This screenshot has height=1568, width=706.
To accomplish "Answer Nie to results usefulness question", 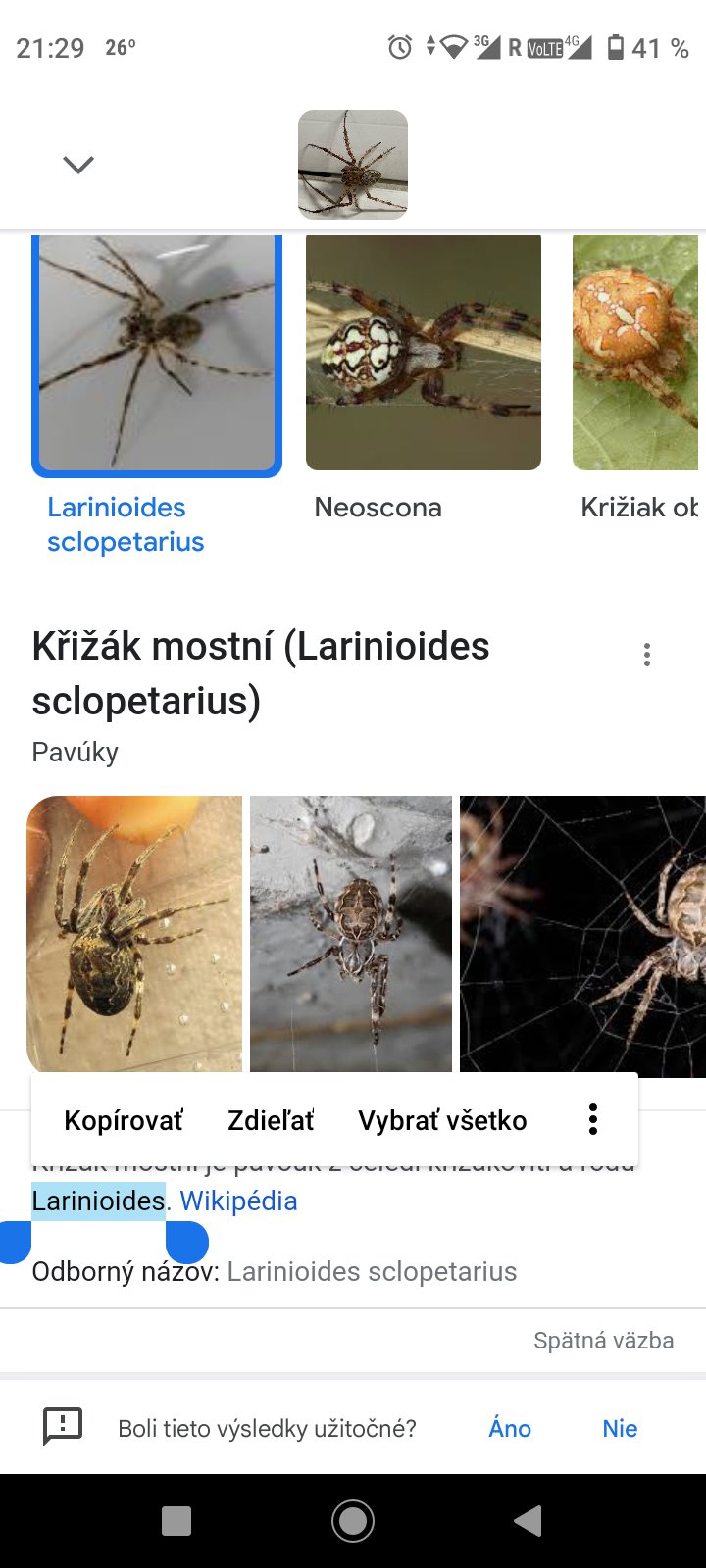I will click(620, 1428).
